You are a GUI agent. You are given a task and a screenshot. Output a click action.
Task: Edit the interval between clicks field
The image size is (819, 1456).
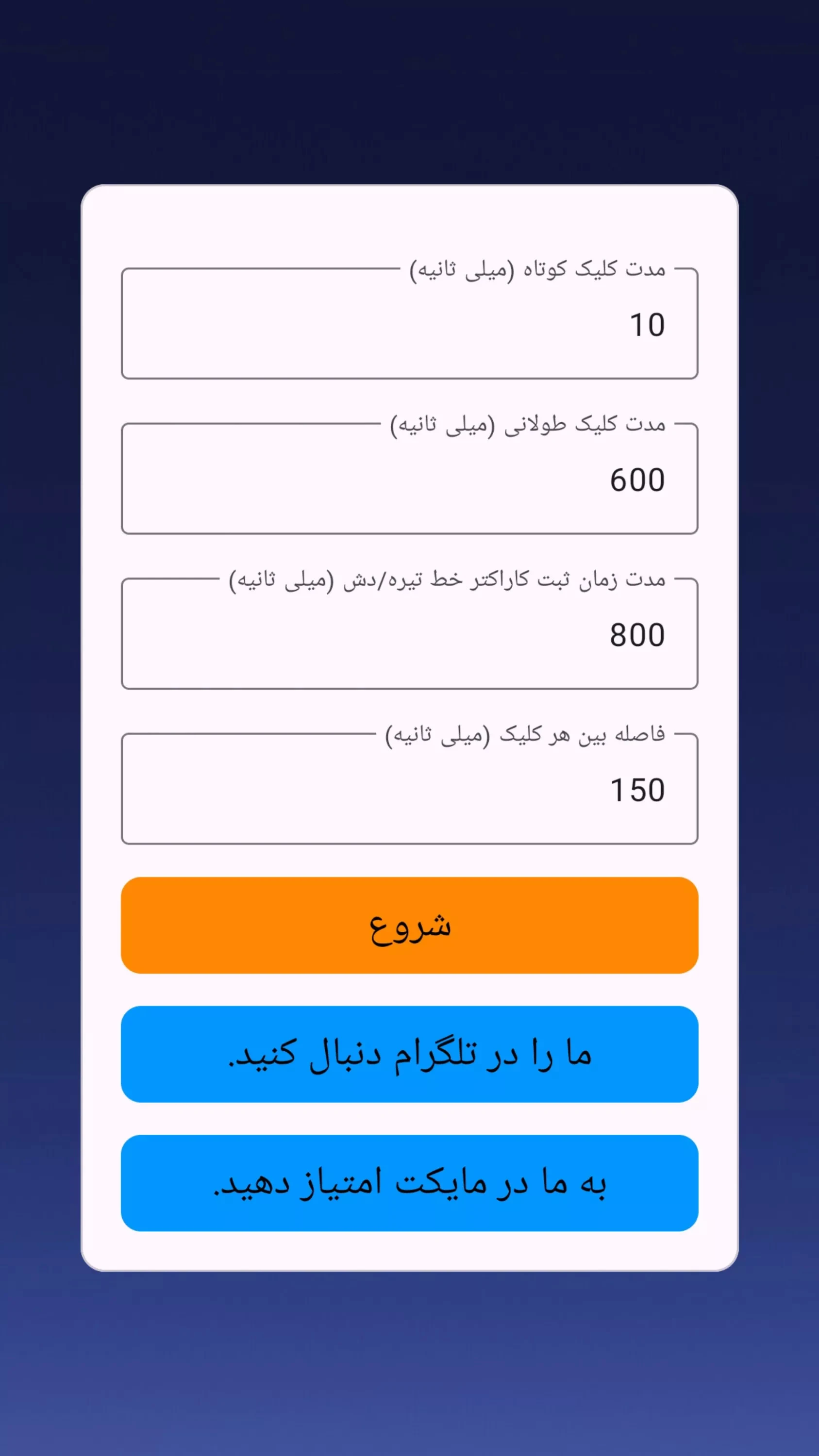click(x=409, y=789)
